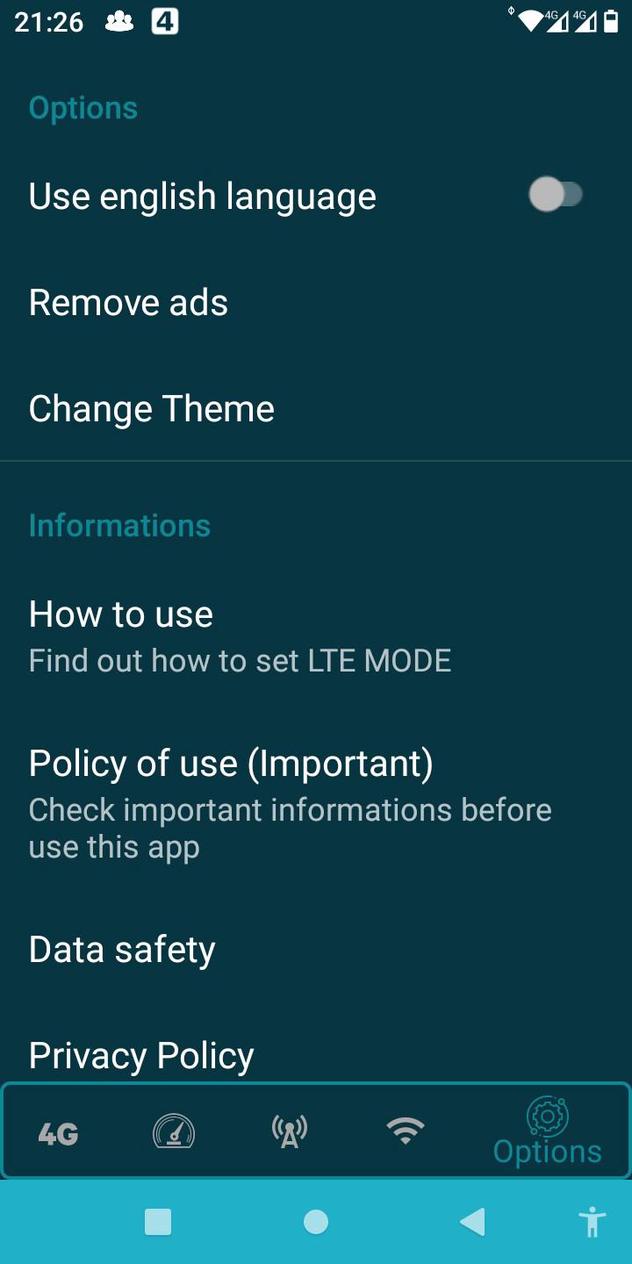Switch to the 4G tab
The width and height of the screenshot is (632, 1264).
tap(58, 1133)
